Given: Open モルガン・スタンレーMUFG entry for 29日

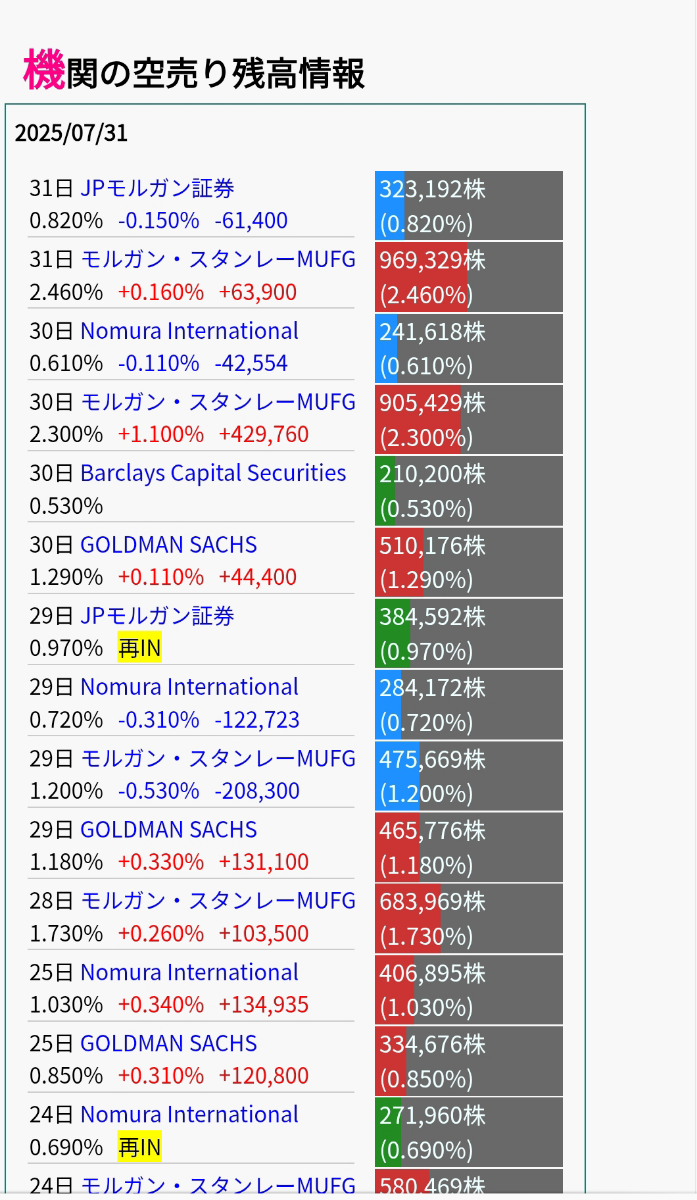Looking at the screenshot, I should point(217,758).
